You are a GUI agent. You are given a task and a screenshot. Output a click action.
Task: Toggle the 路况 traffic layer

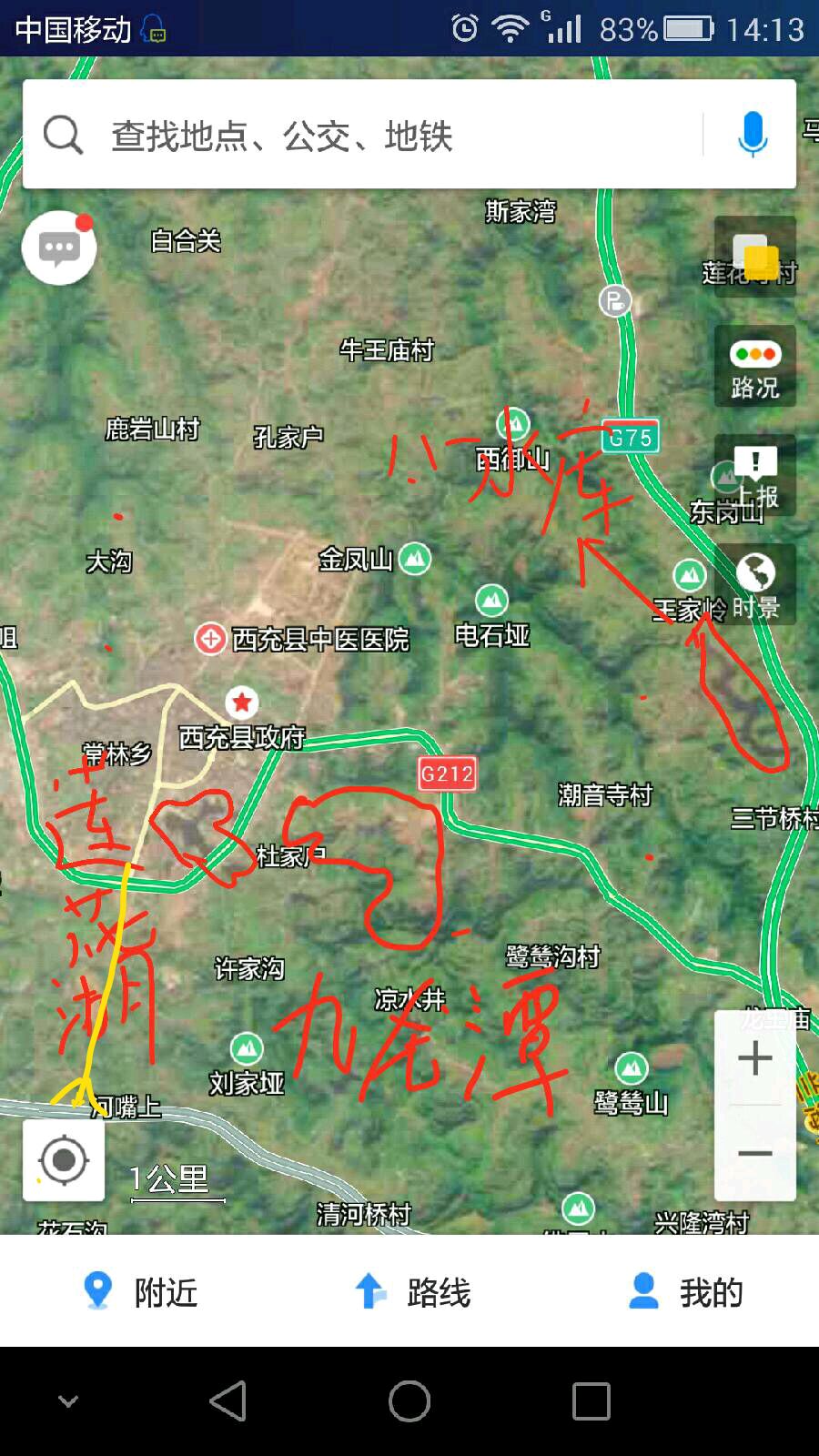coord(755,367)
